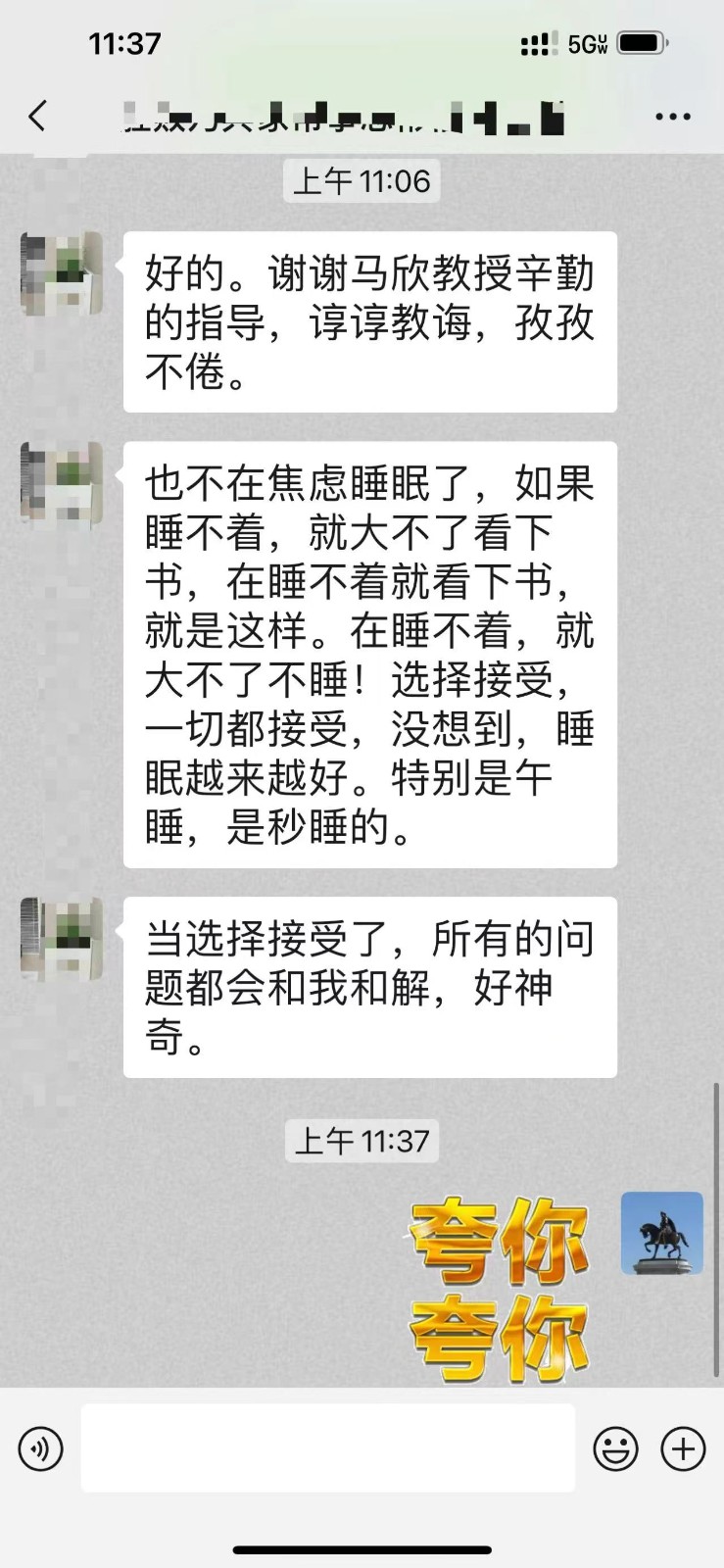The width and height of the screenshot is (724, 1568).
Task: Open the plus attachment menu
Action: tap(683, 1448)
